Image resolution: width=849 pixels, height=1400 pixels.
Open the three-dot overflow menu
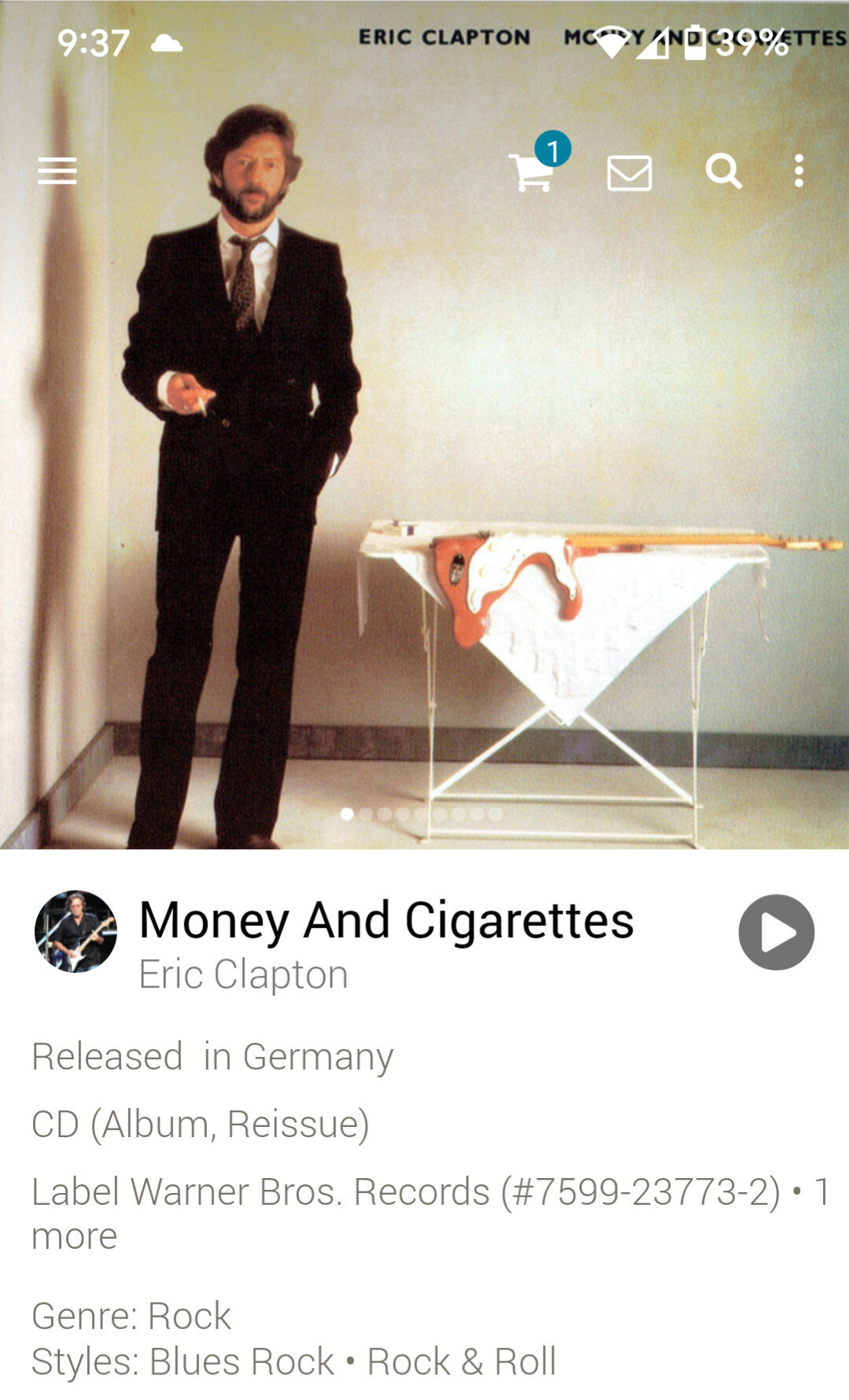pos(799,171)
